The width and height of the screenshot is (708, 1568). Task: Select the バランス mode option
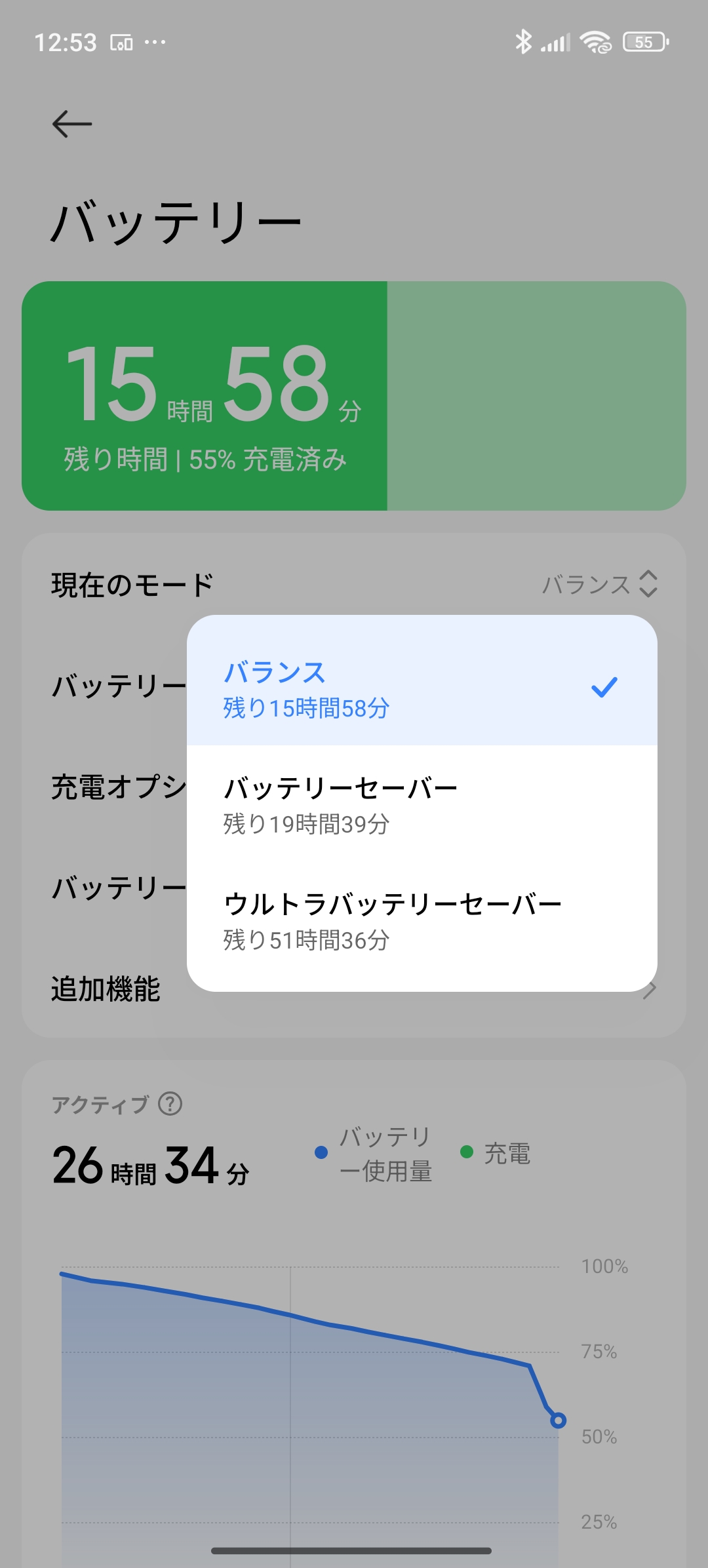421,688
